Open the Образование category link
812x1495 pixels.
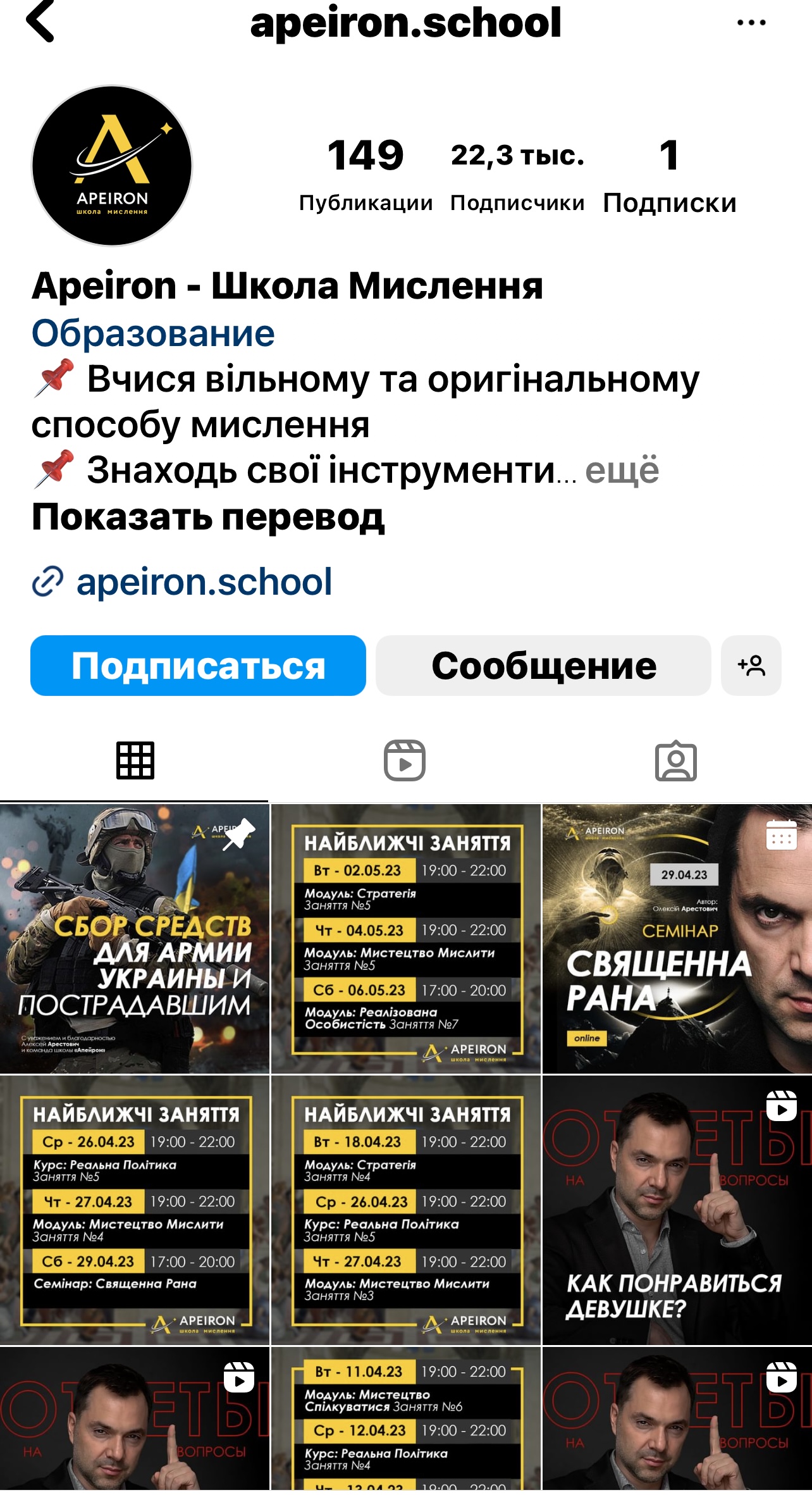click(153, 333)
